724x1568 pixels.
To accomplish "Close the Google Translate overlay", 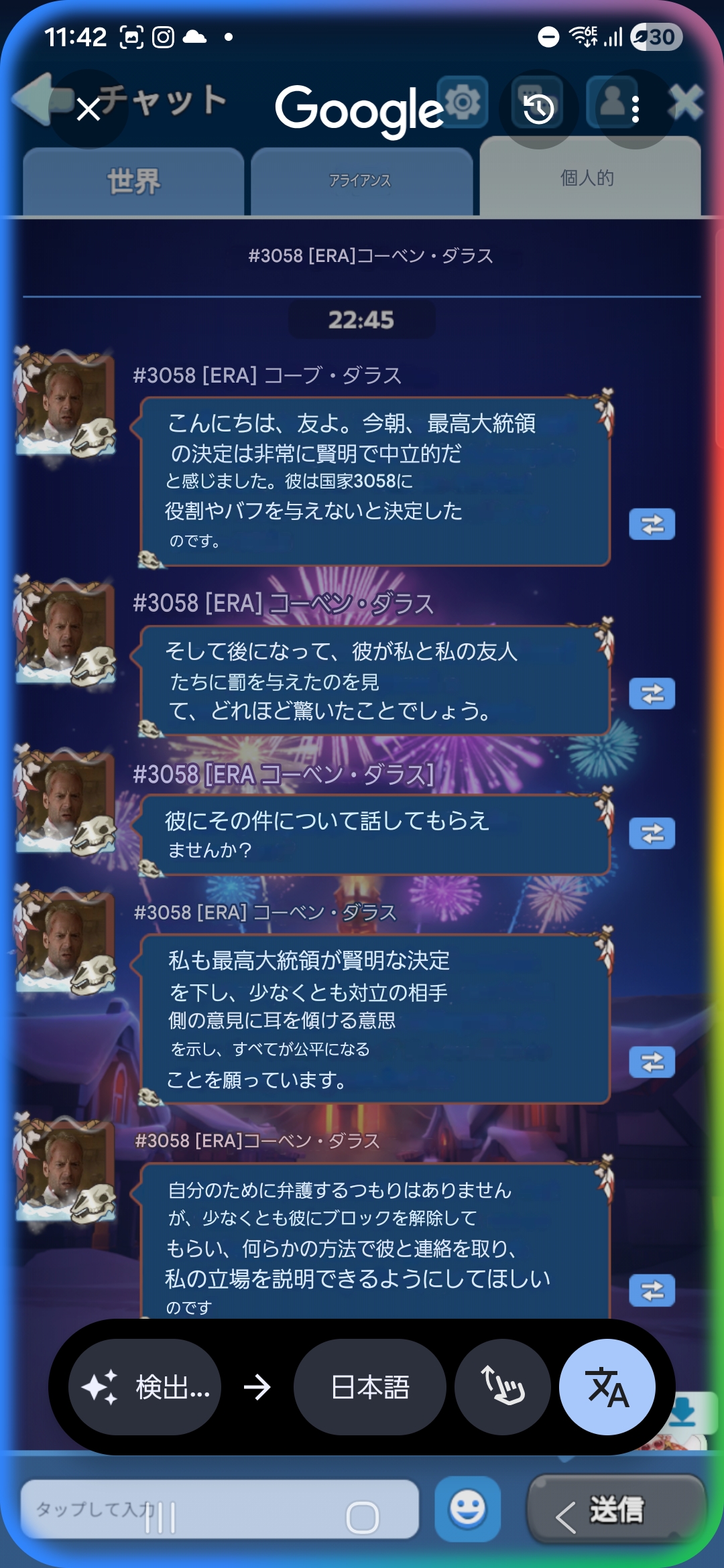I will (88, 109).
